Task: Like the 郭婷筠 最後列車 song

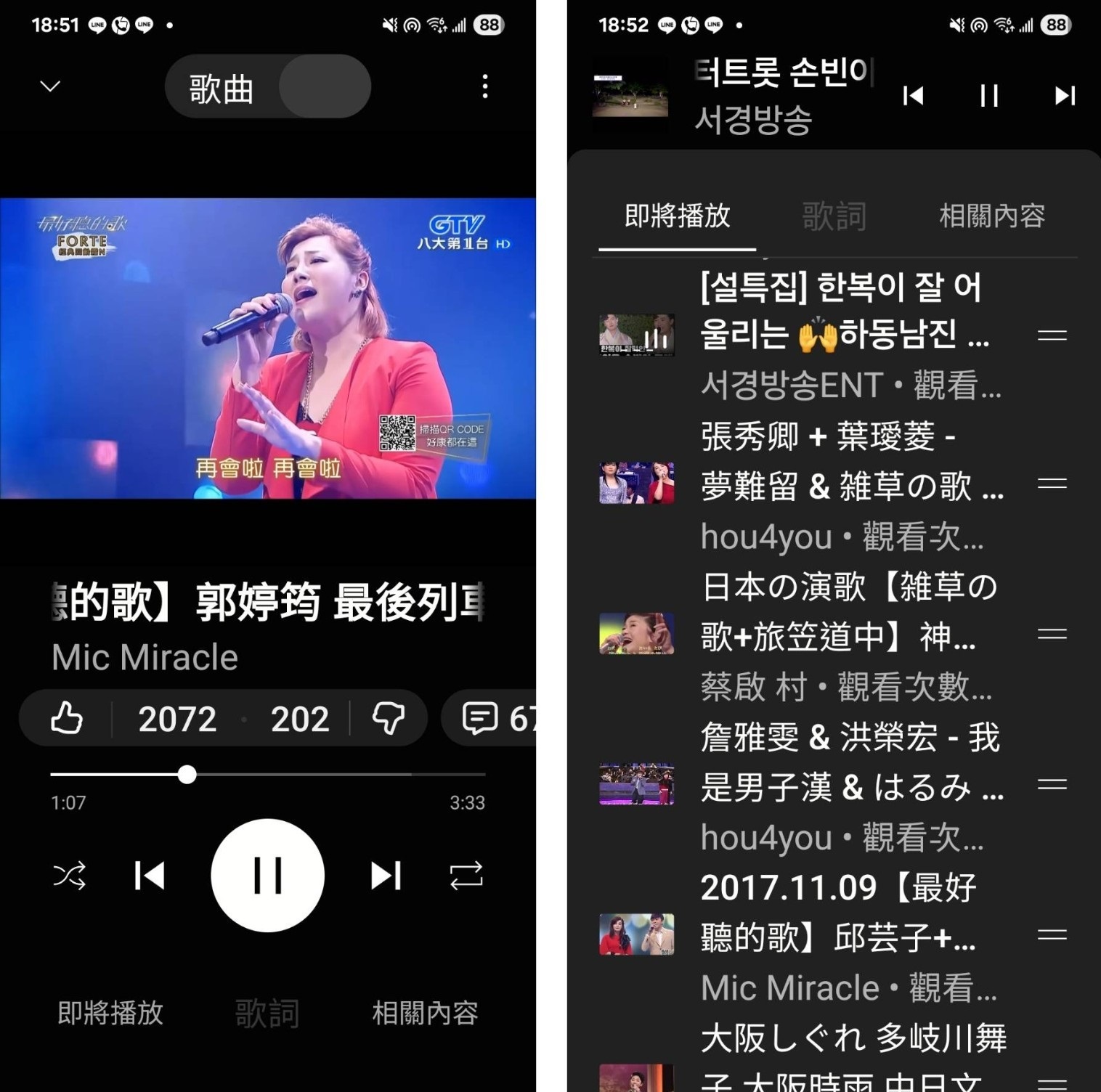Action: [x=67, y=719]
